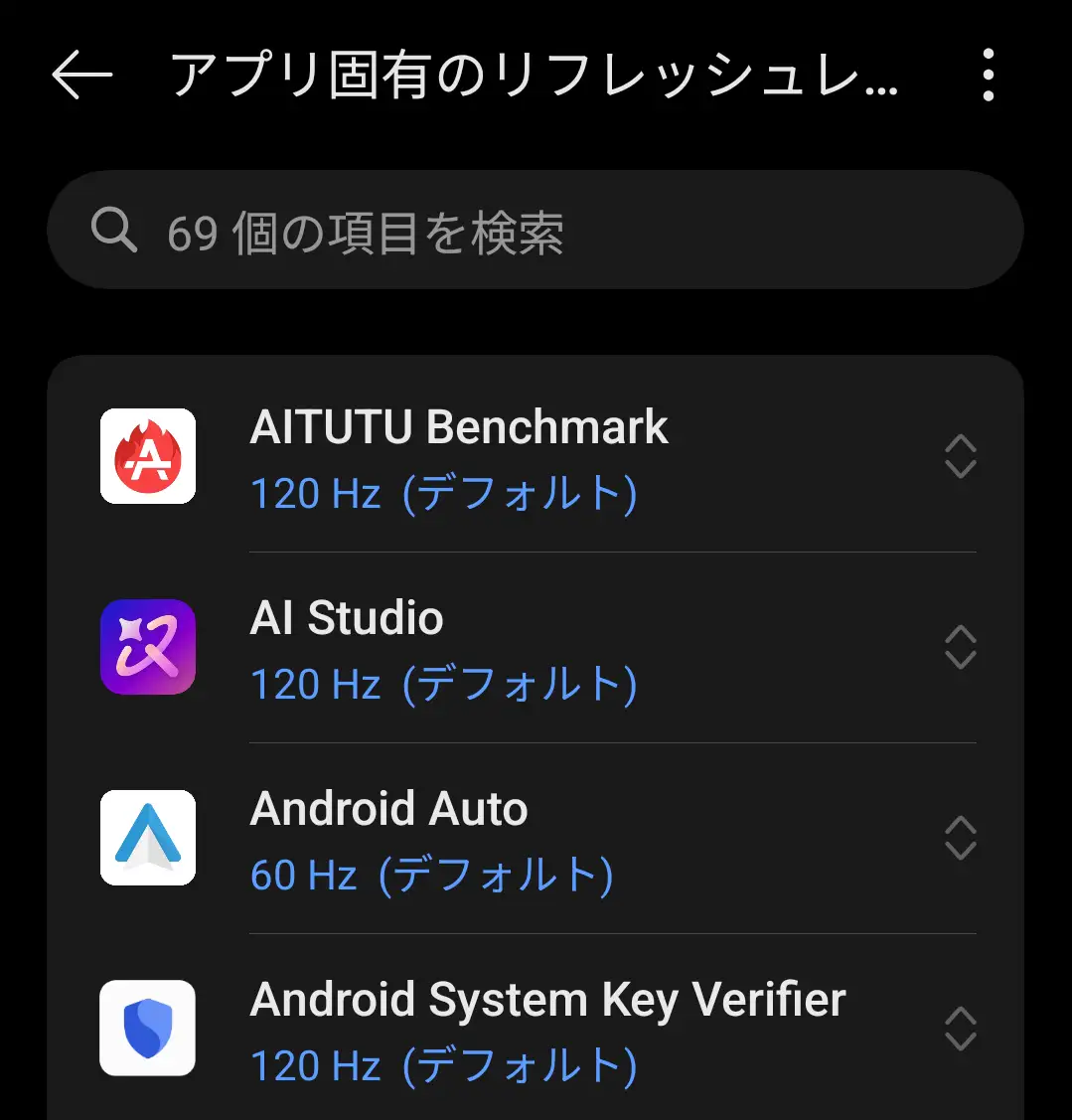Click the app name AITUTU Benchmark
Viewport: 1072px width, 1120px height.
460,426
